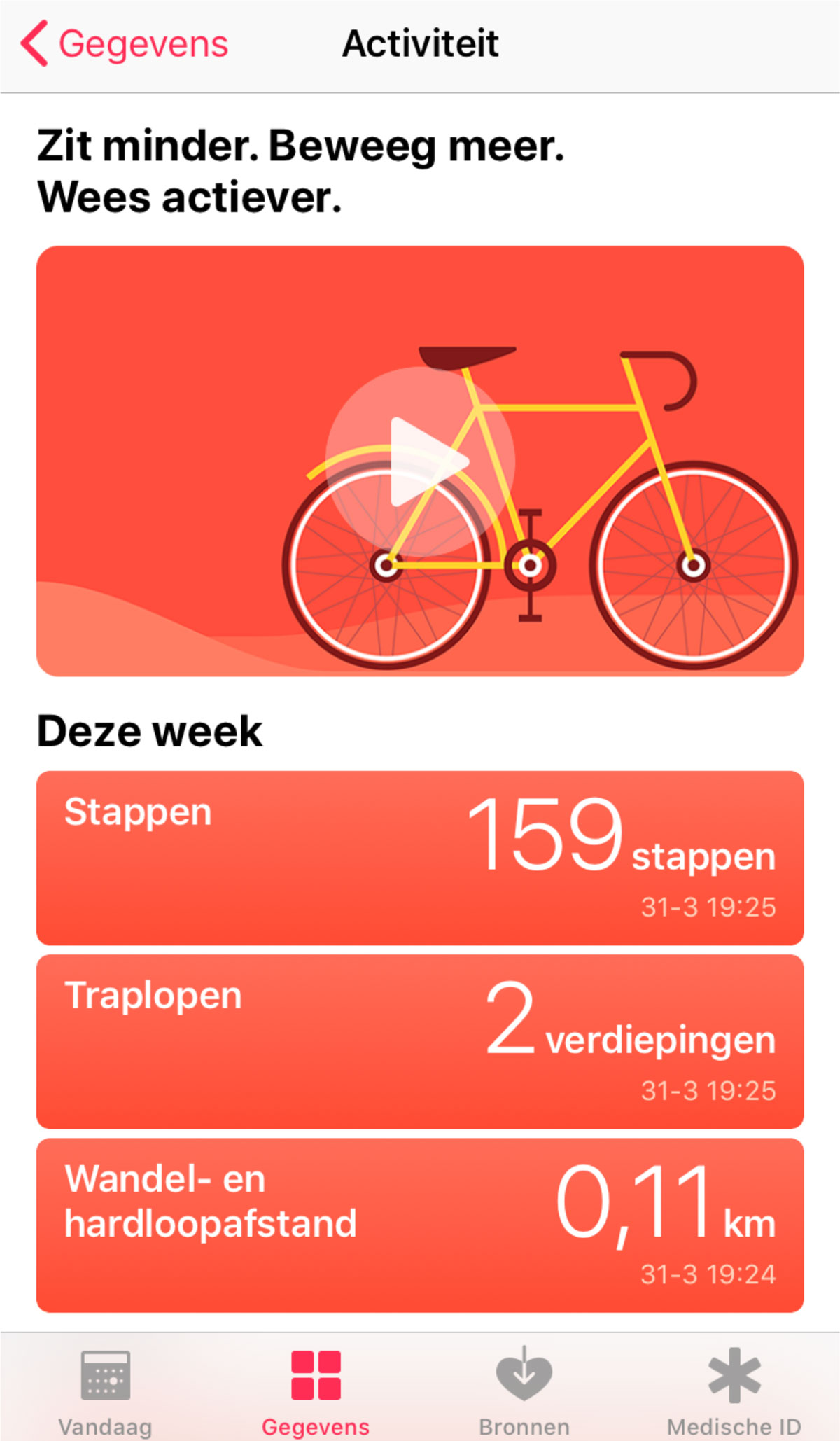Go back to Gegevens
Image resolution: width=840 pixels, height=1441 pixels.
tap(125, 43)
